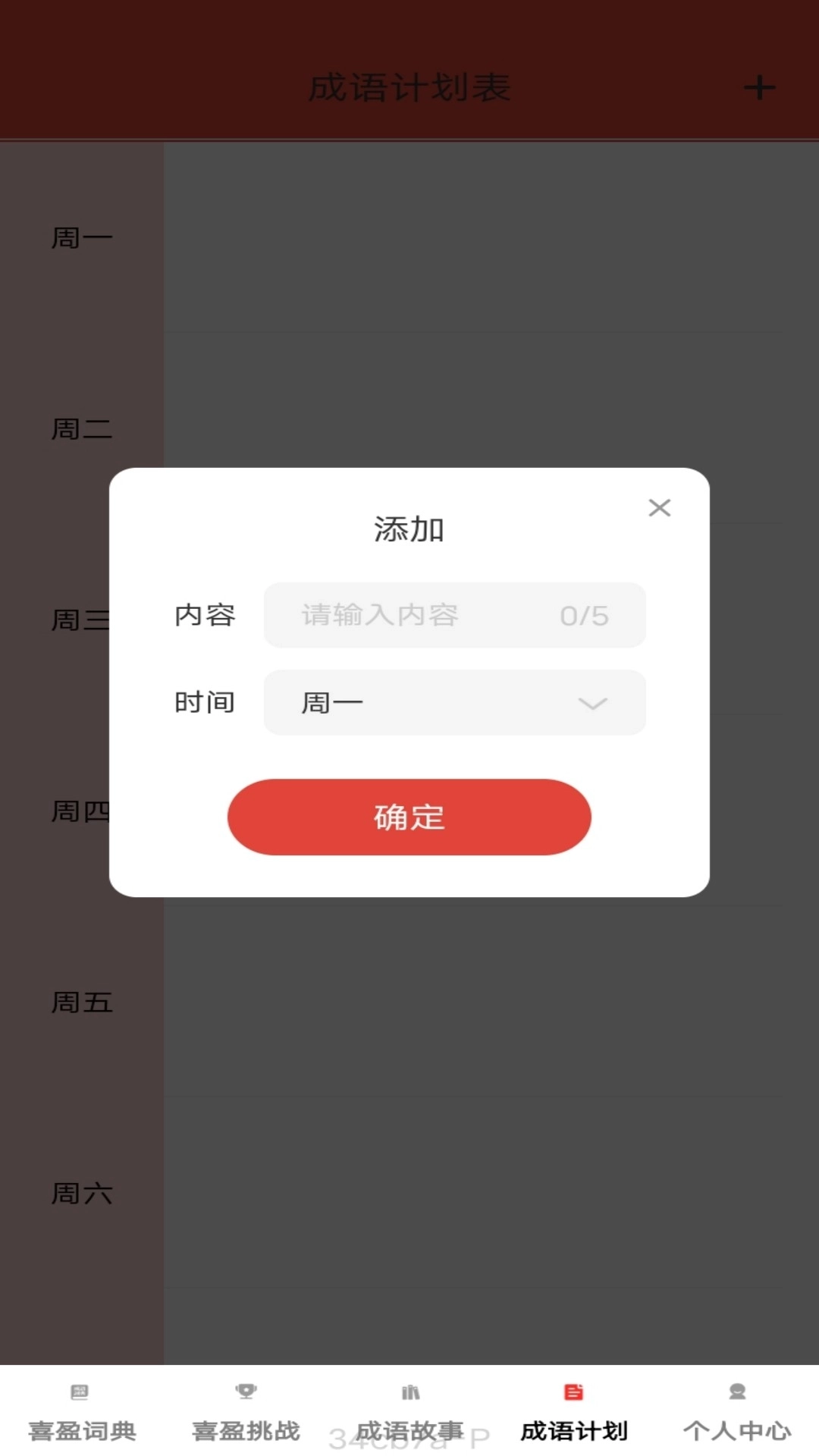Switch to the 个人中心 tab
Screen dimensions: 819x1456
tap(736, 1430)
